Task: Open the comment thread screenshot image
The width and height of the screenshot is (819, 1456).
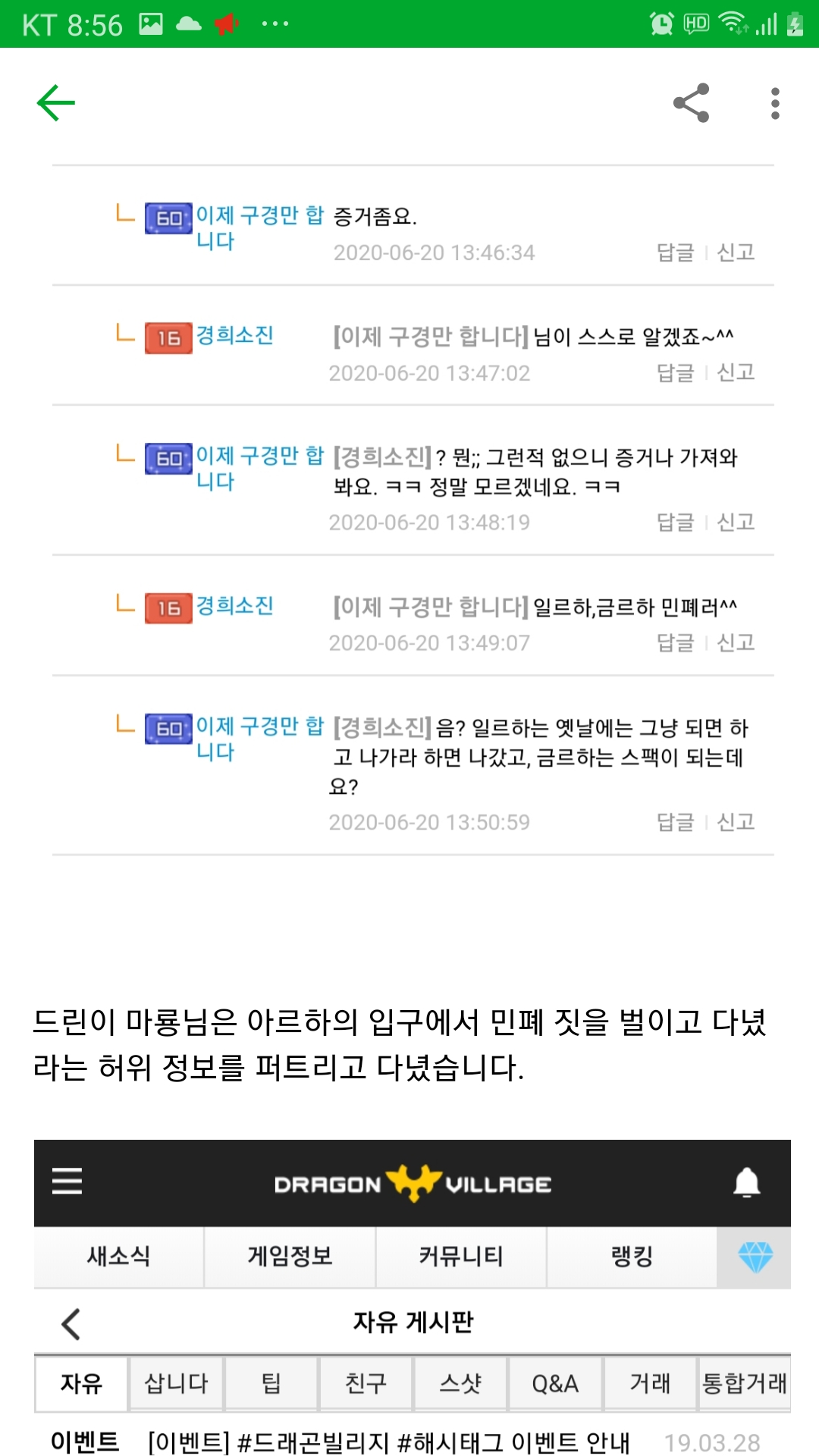Action: coord(413,510)
